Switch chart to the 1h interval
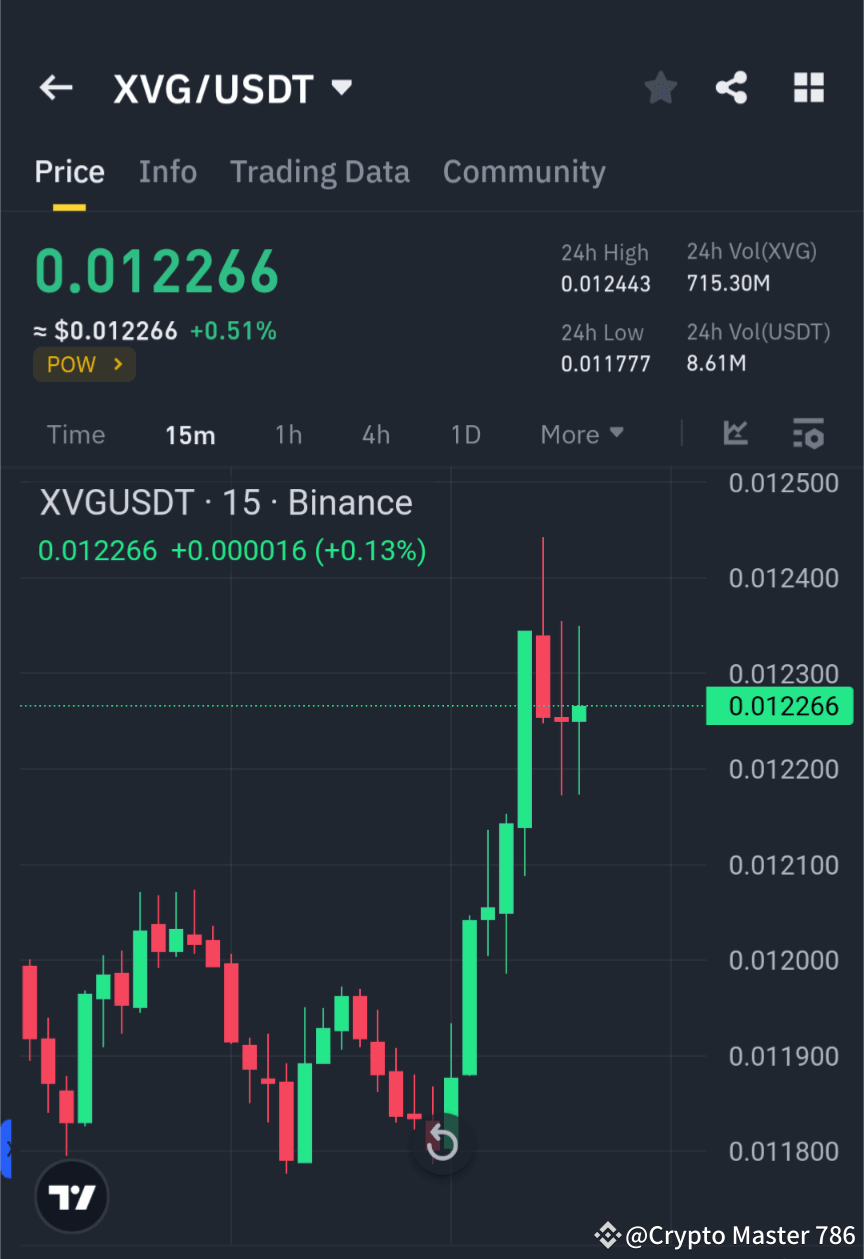The image size is (864, 1259). pos(288,434)
